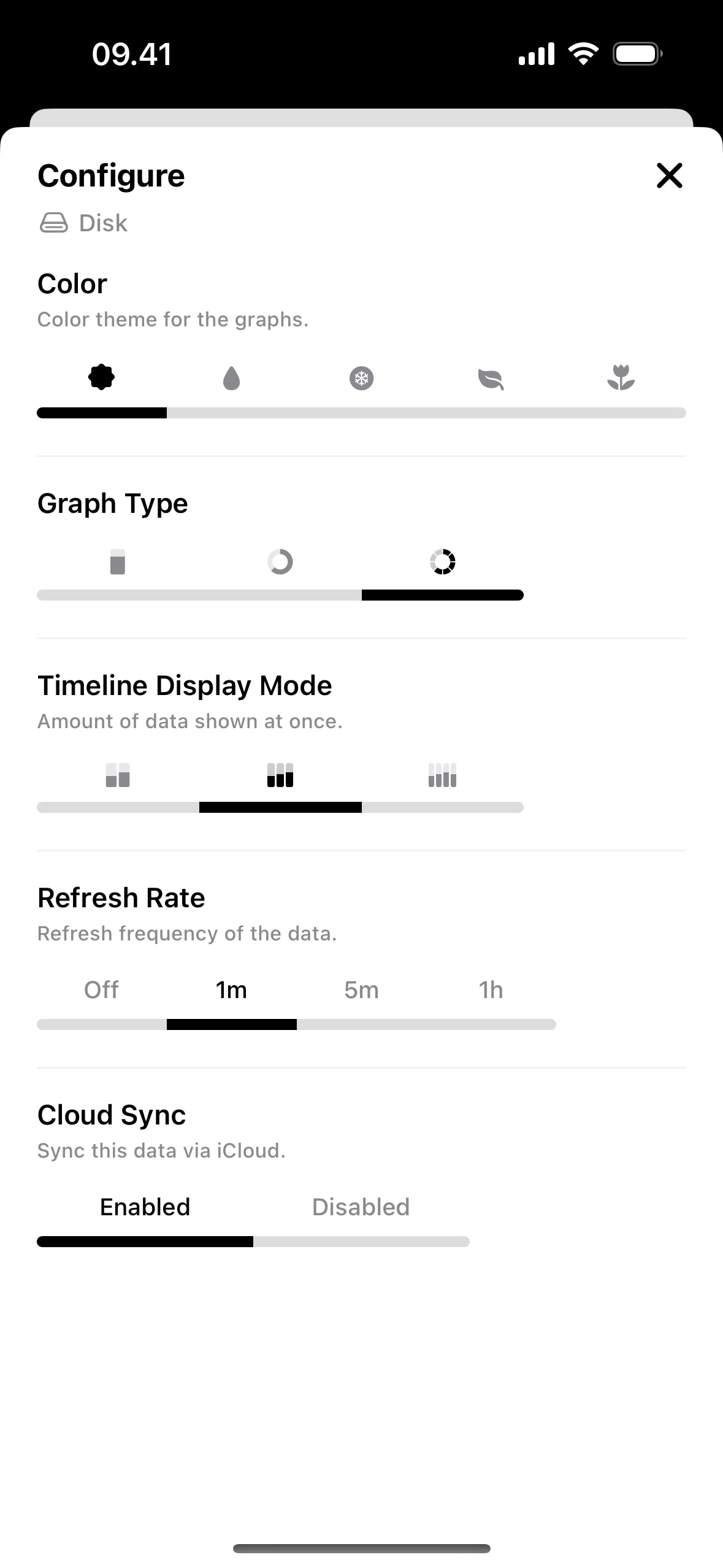Viewport: 723px width, 1568px height.
Task: Close the Configure sheet
Action: tap(669, 176)
